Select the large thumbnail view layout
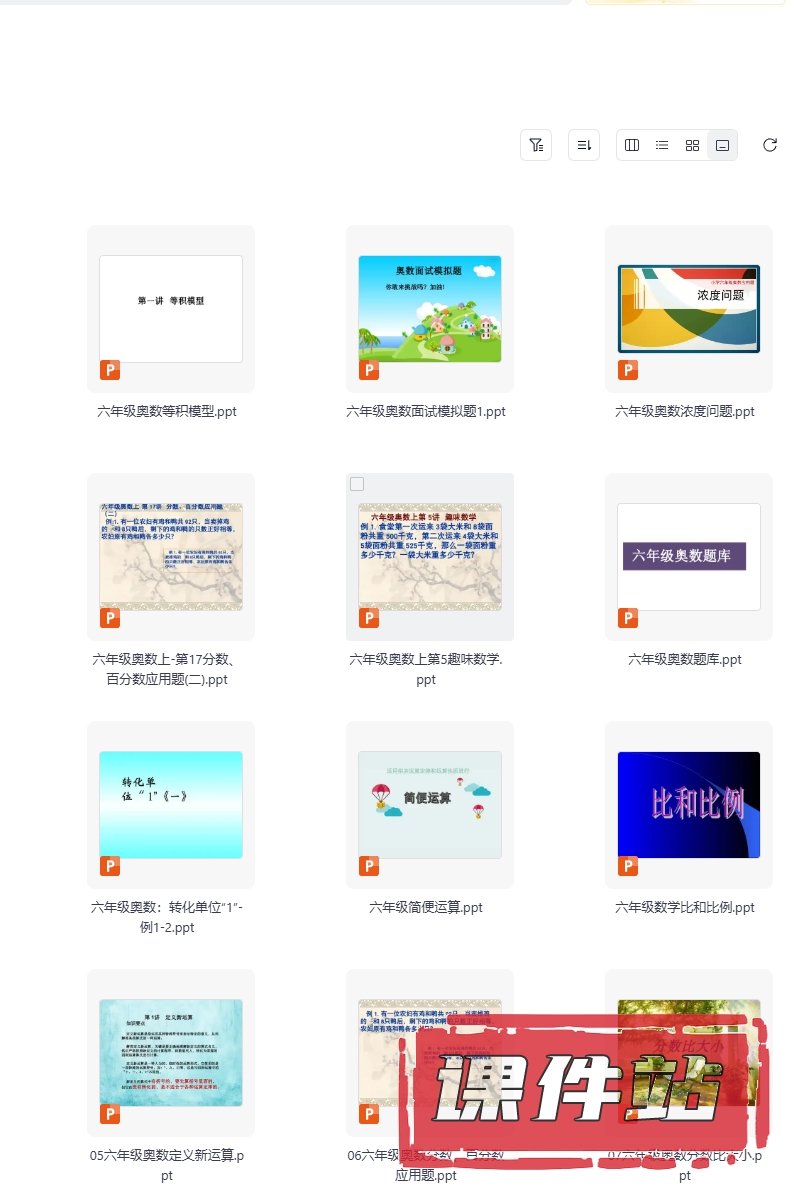The height and width of the screenshot is (1200, 800). [x=722, y=145]
